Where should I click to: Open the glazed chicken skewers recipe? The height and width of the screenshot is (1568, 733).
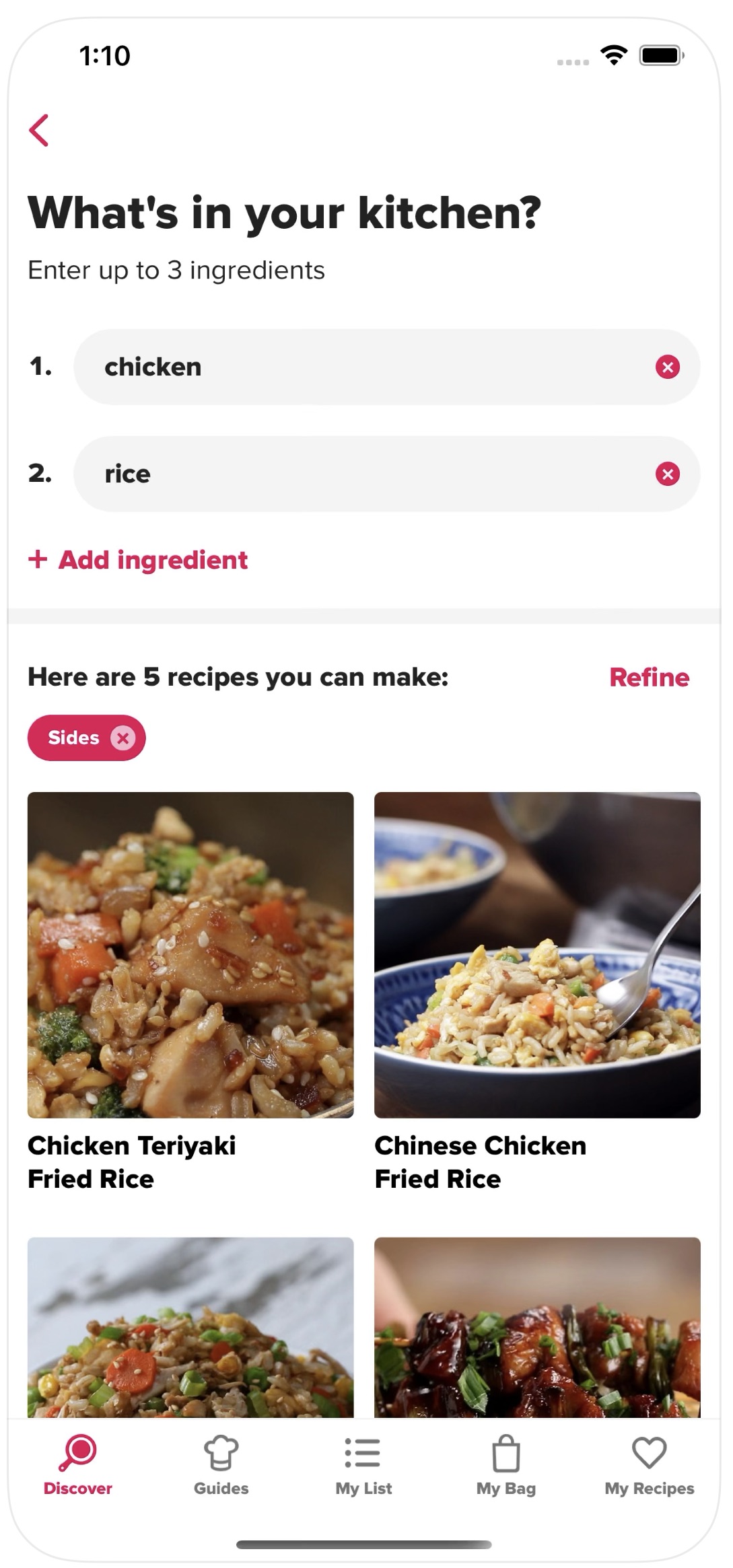[x=537, y=1329]
